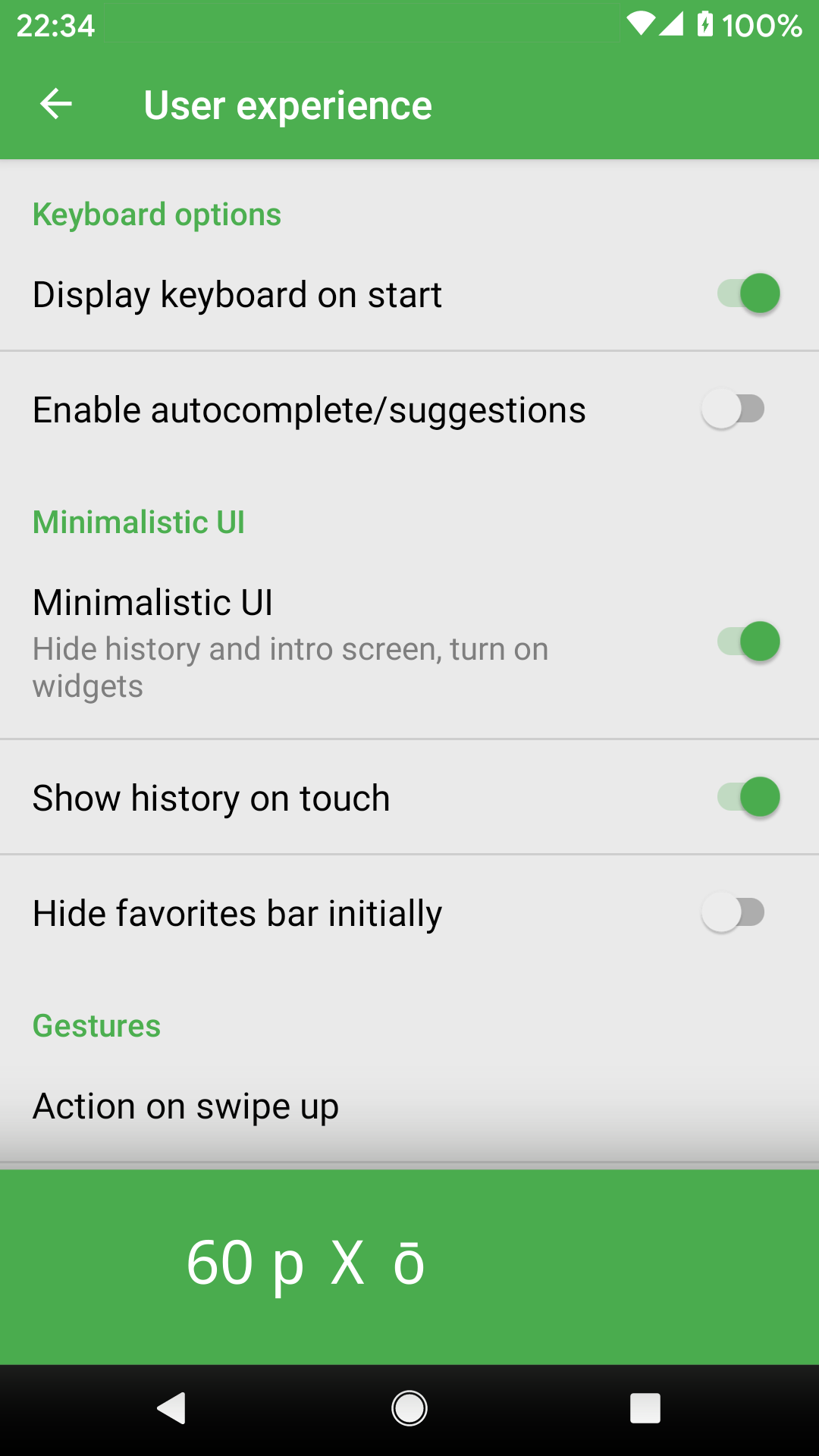Turn off Display keyboard on start
This screenshot has height=1456, width=819.
[748, 293]
